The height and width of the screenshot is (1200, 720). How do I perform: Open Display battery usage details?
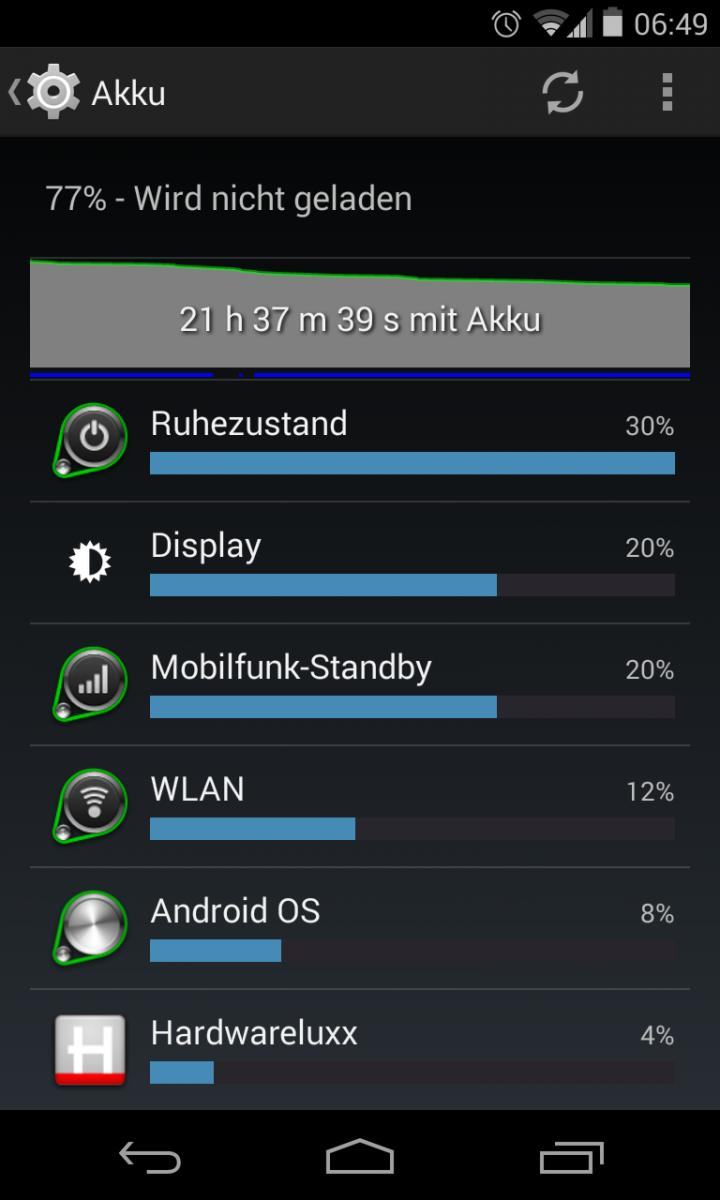tap(360, 563)
